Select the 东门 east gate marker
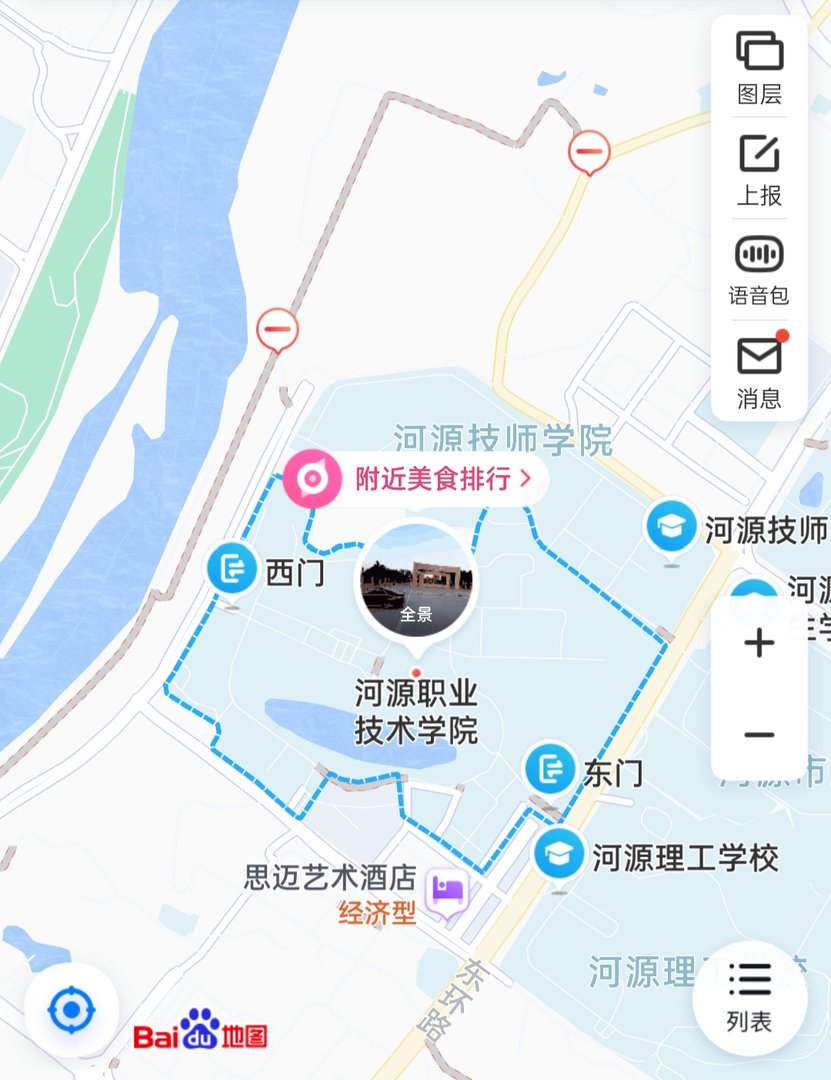831x1080 pixels. [549, 768]
